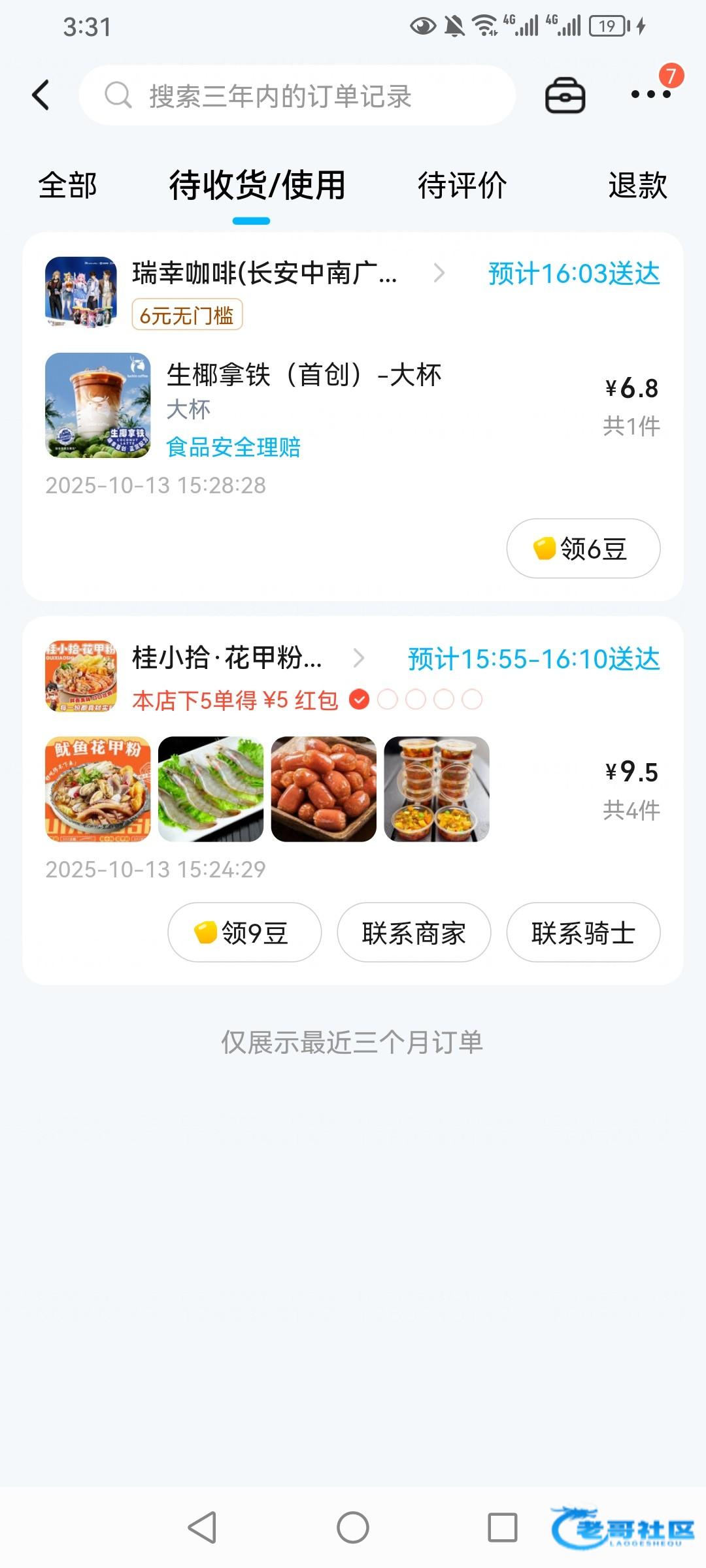Tap 联系商家 to contact the merchant
Screen dimensions: 706x1568
pos(414,932)
